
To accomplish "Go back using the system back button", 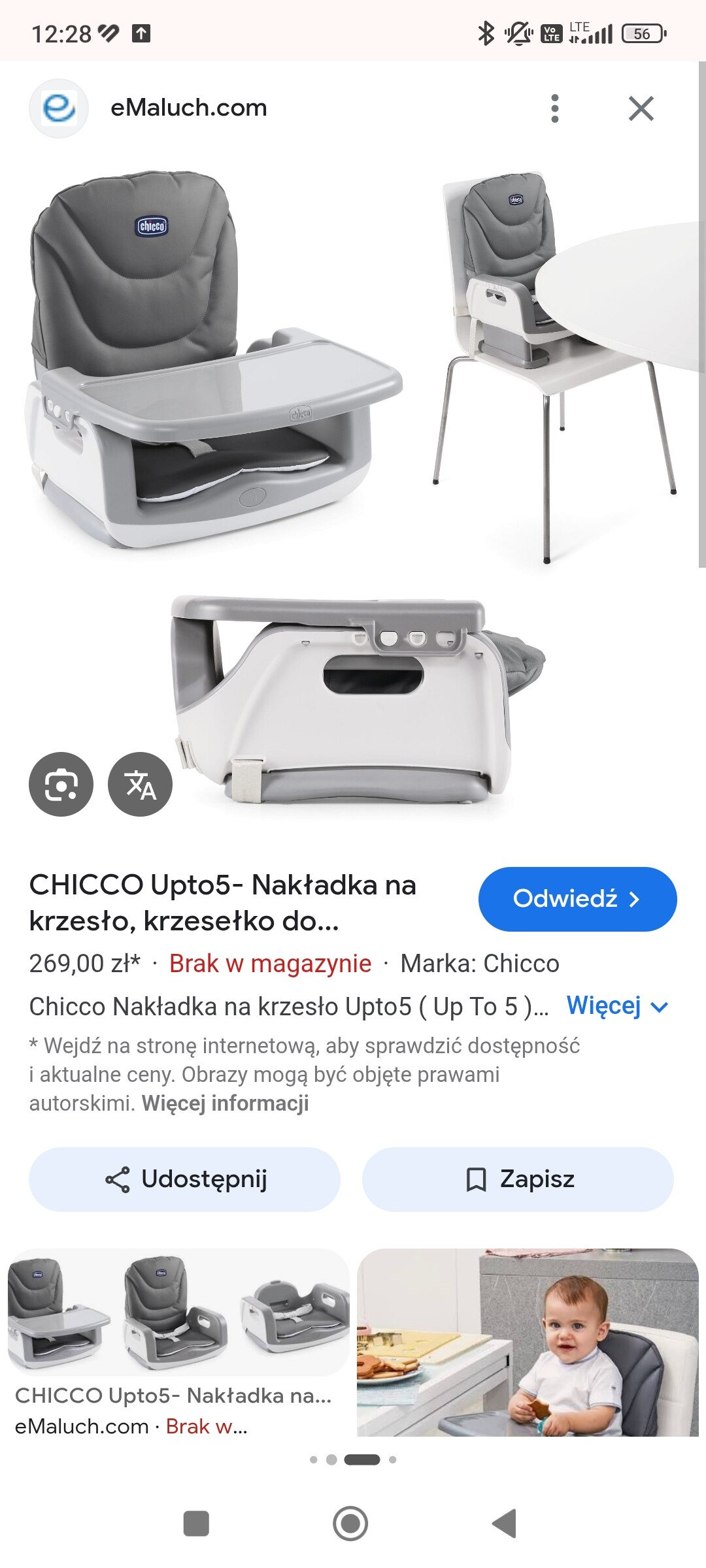I will point(504,1524).
